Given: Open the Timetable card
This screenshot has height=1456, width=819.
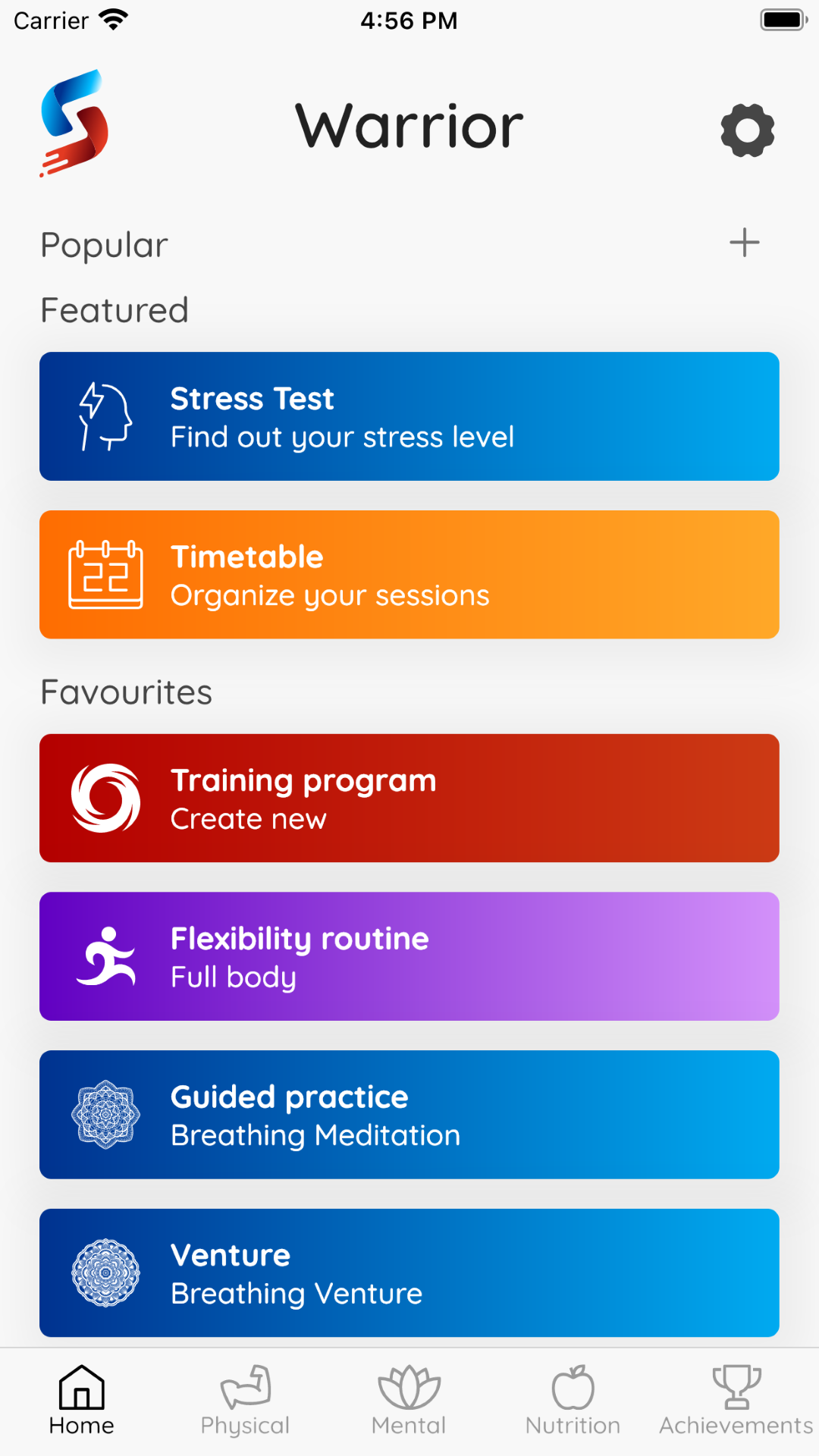Looking at the screenshot, I should tap(409, 575).
